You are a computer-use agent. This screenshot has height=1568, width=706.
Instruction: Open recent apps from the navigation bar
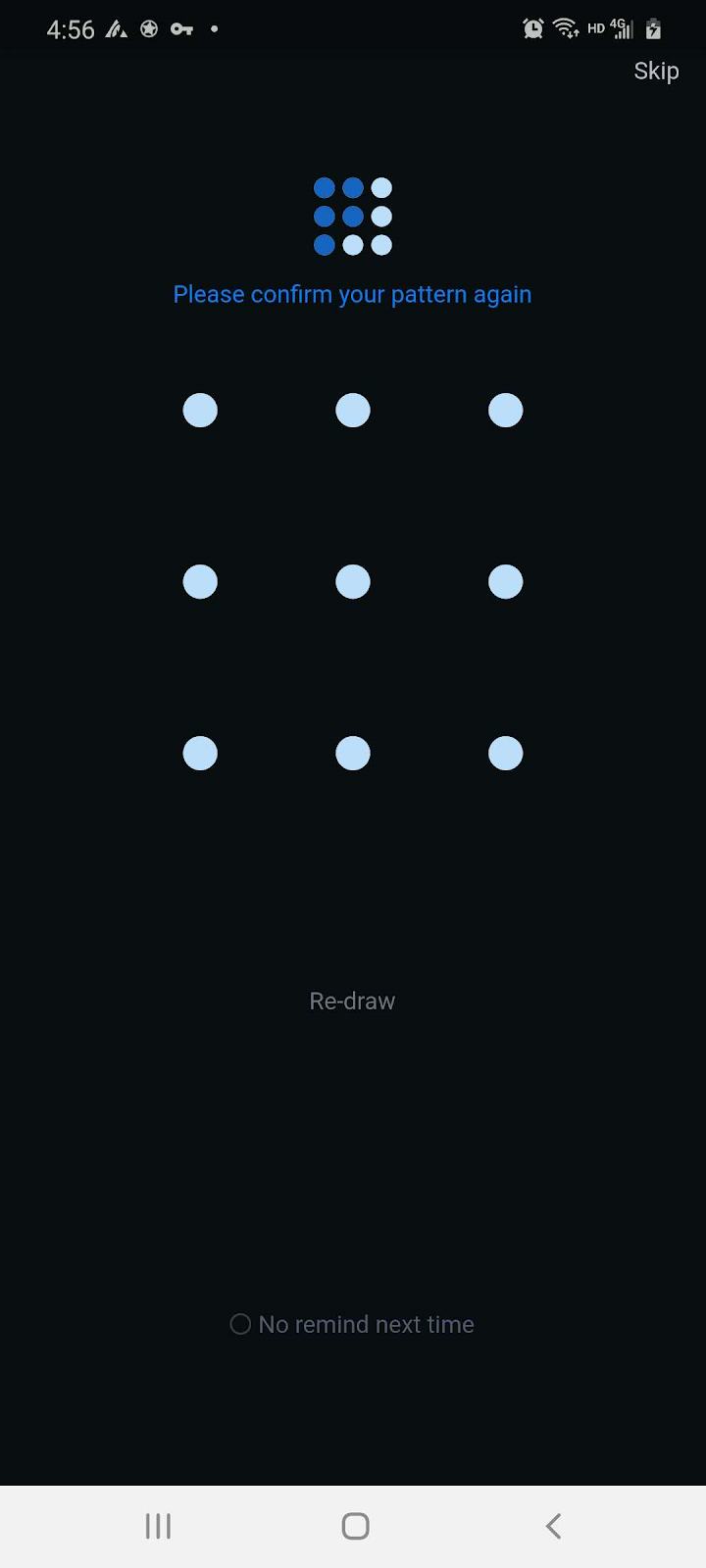158,1526
